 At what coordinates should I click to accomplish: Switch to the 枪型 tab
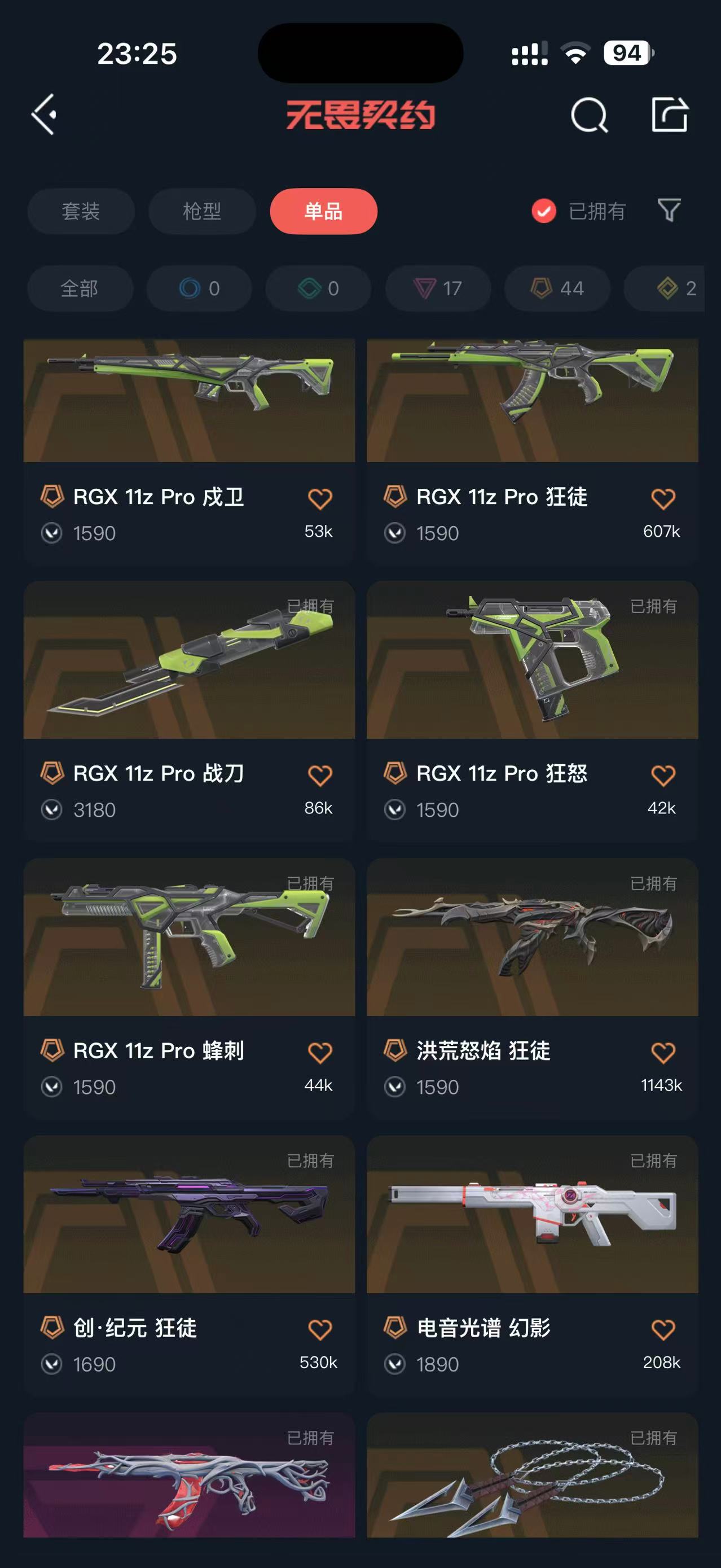202,211
